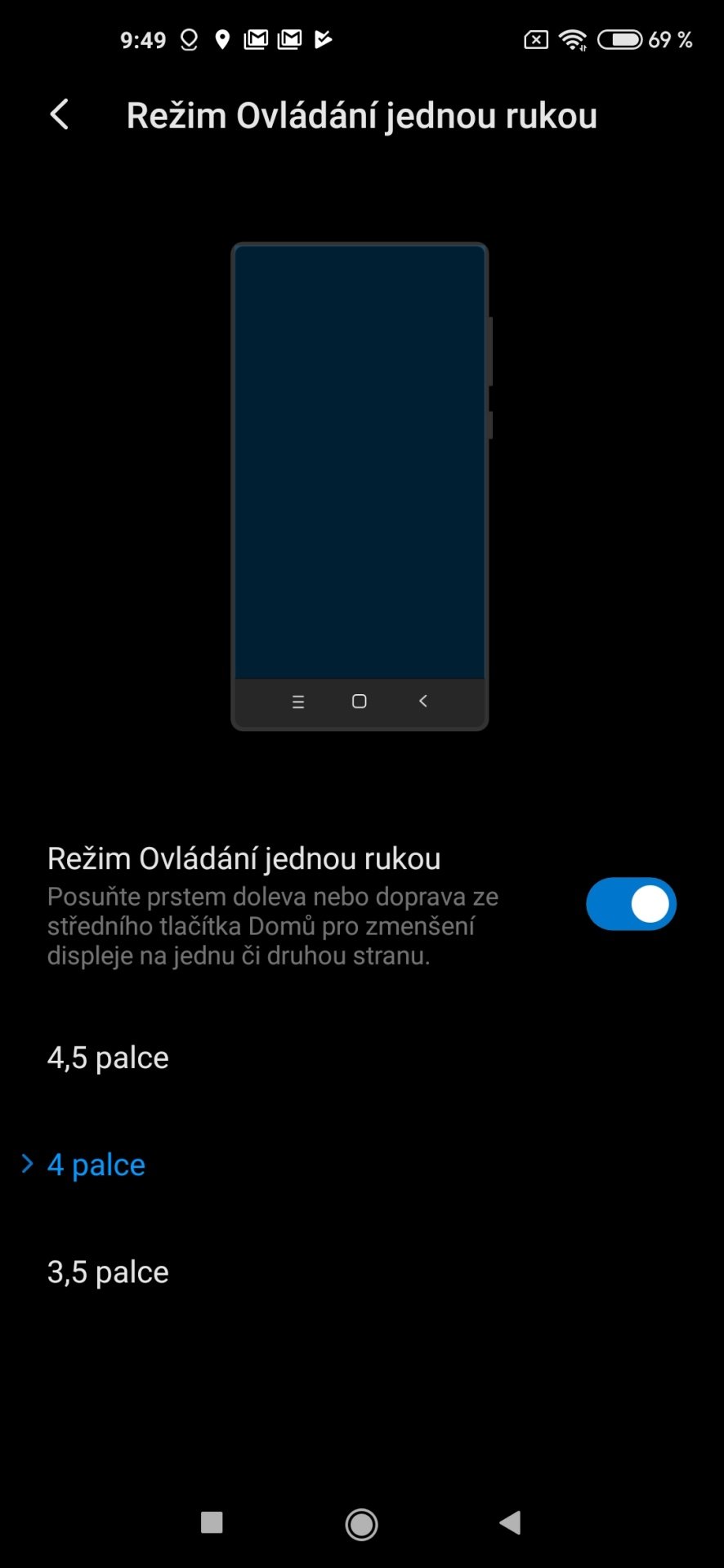Go back from one-handed mode settings
Image resolution: width=724 pixels, height=1568 pixels.
click(x=59, y=115)
